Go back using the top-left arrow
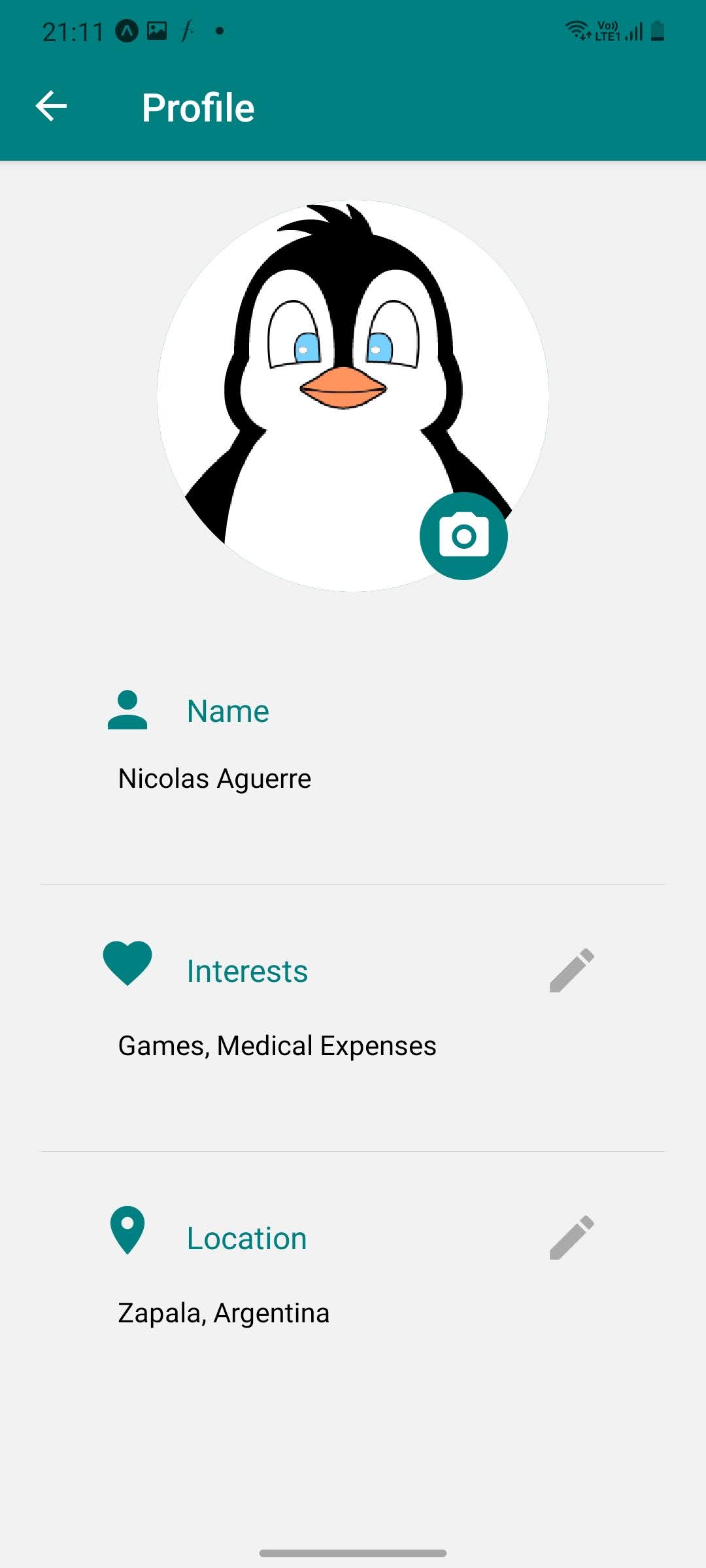This screenshot has width=706, height=1568. 51,106
